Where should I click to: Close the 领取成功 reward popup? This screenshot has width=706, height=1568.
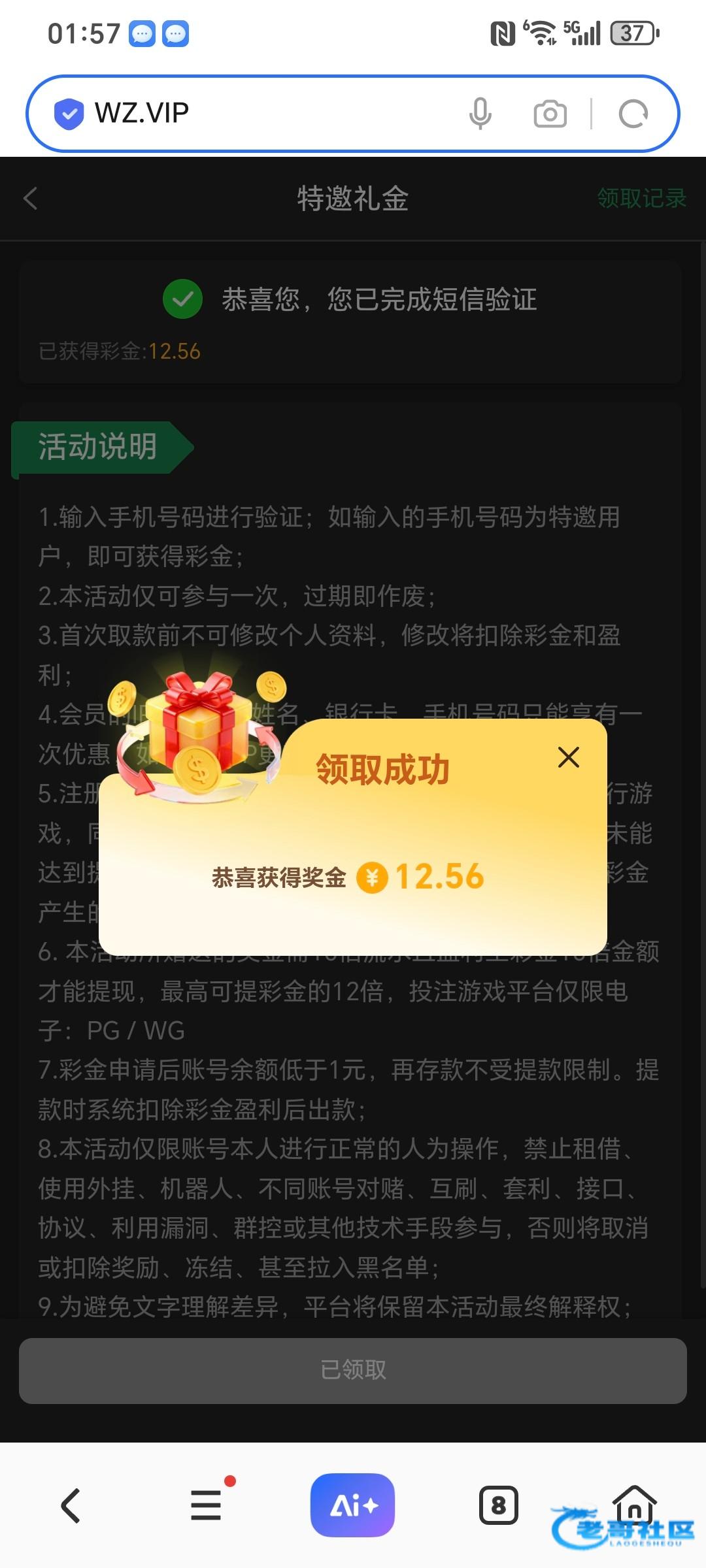(568, 758)
